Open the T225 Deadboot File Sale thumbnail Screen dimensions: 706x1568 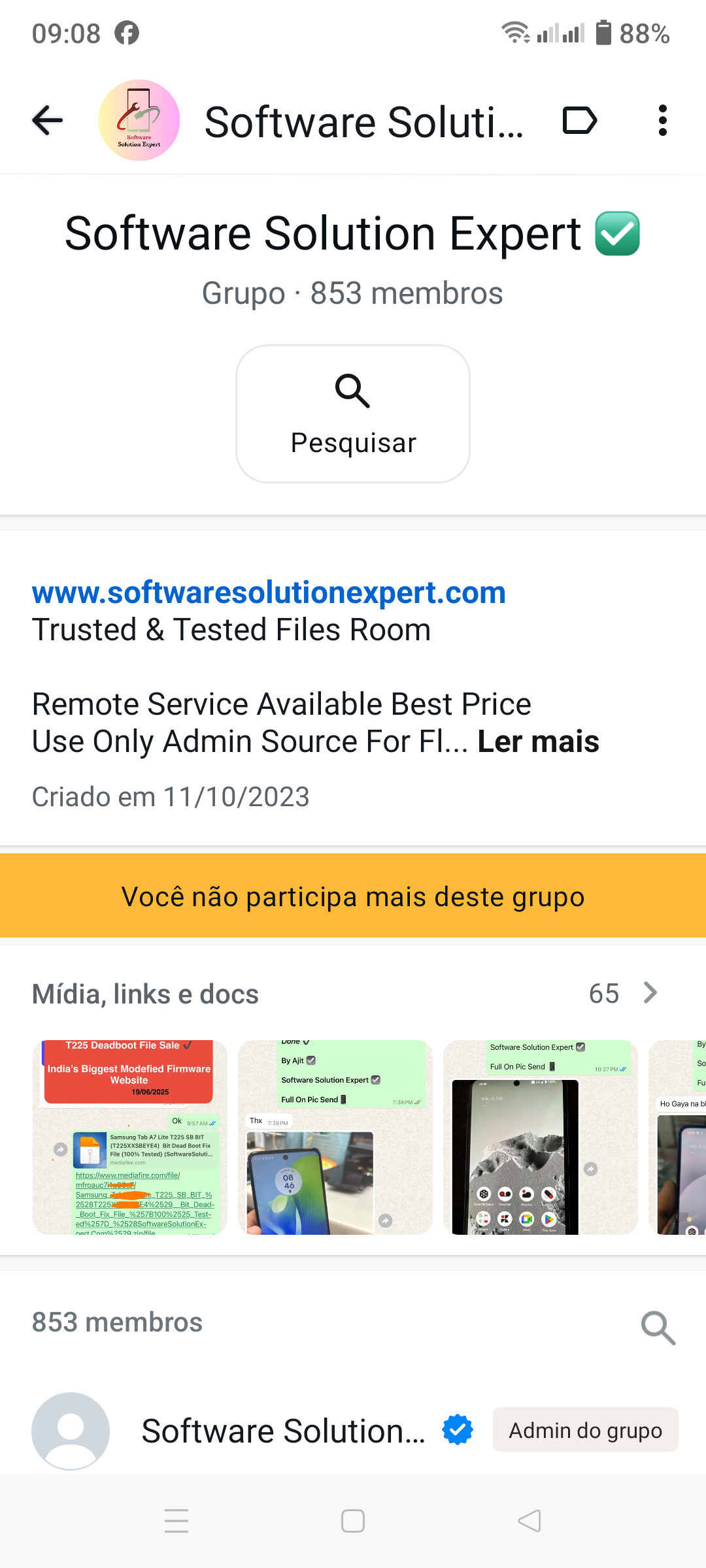click(130, 1137)
